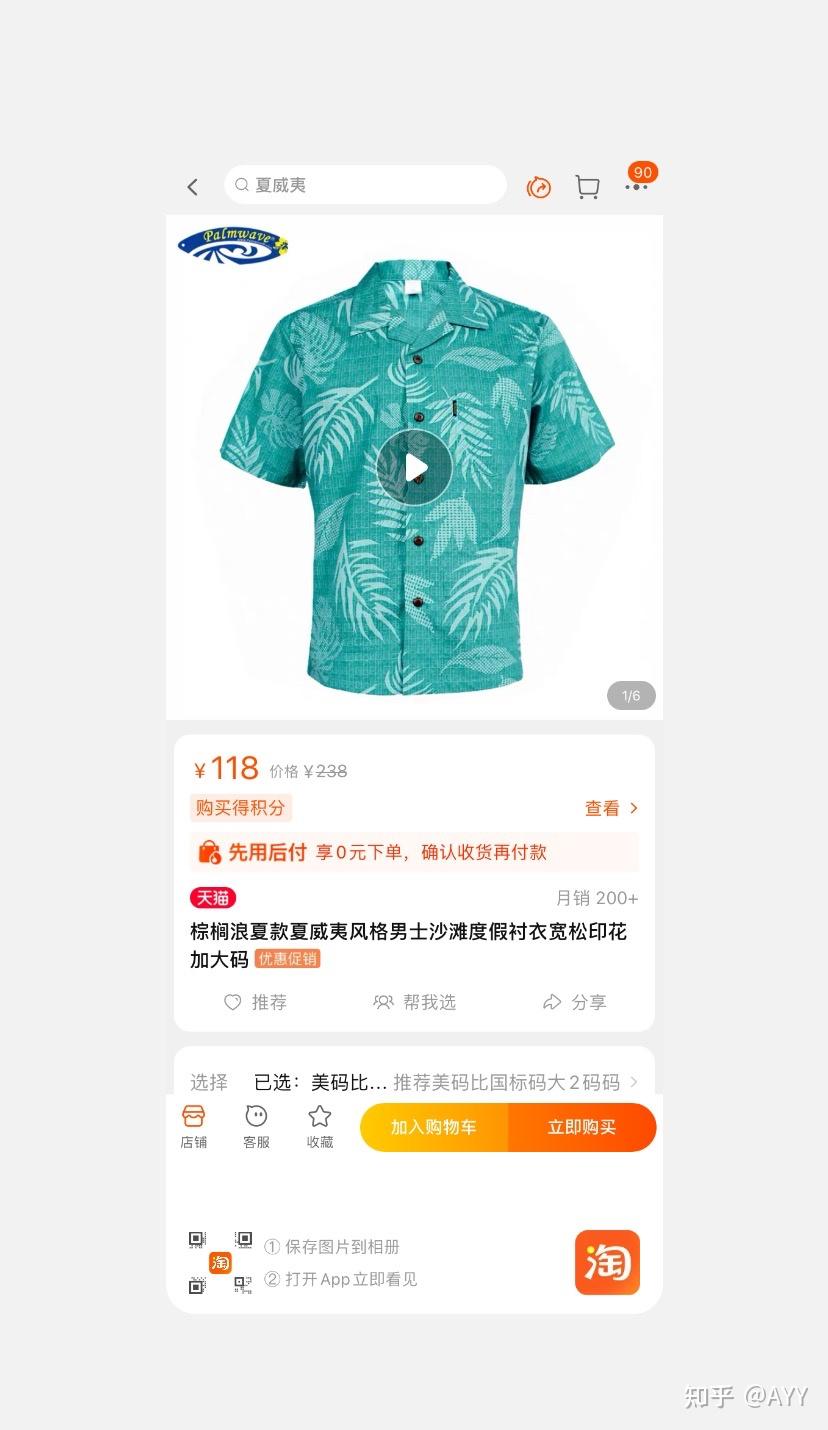828x1430 pixels.
Task: Open the more options icon with 90 badge
Action: [x=637, y=186]
